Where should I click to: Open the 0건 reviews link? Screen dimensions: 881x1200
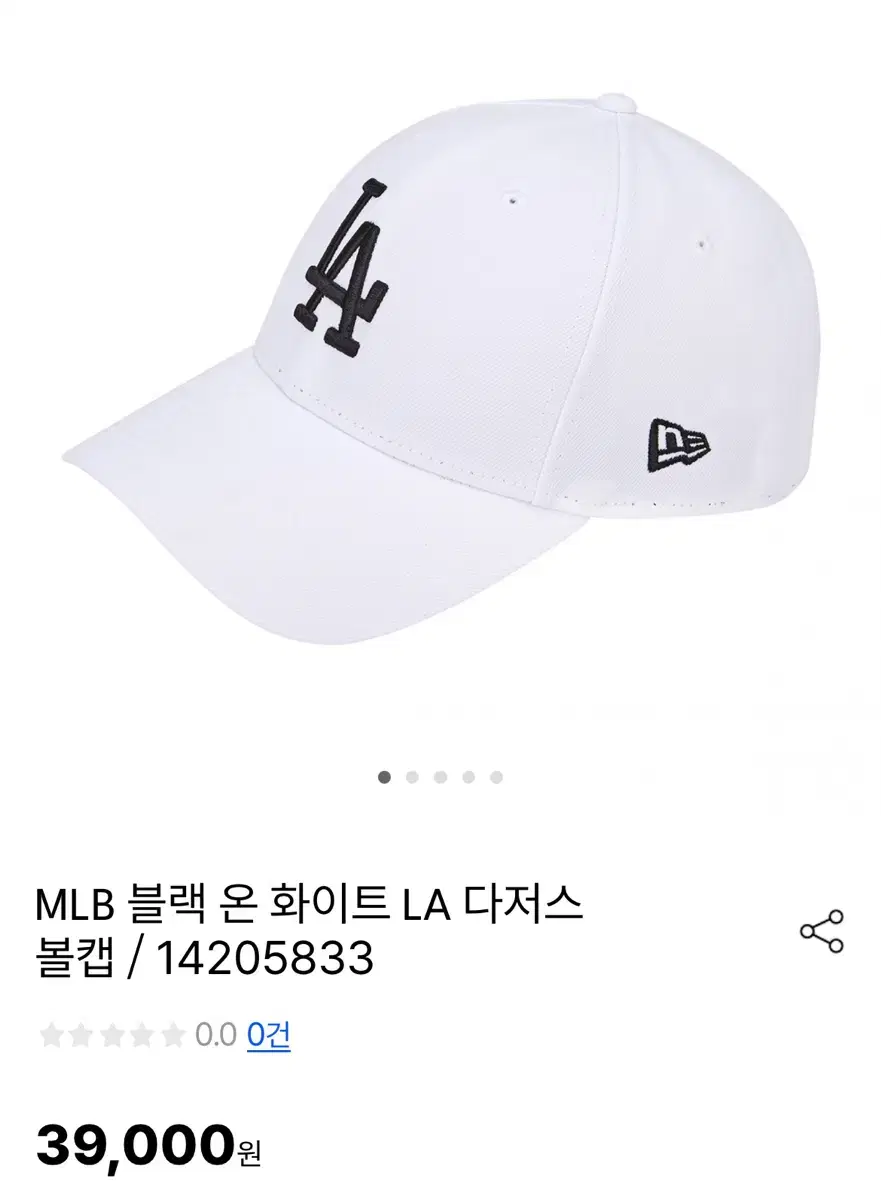[268, 1034]
